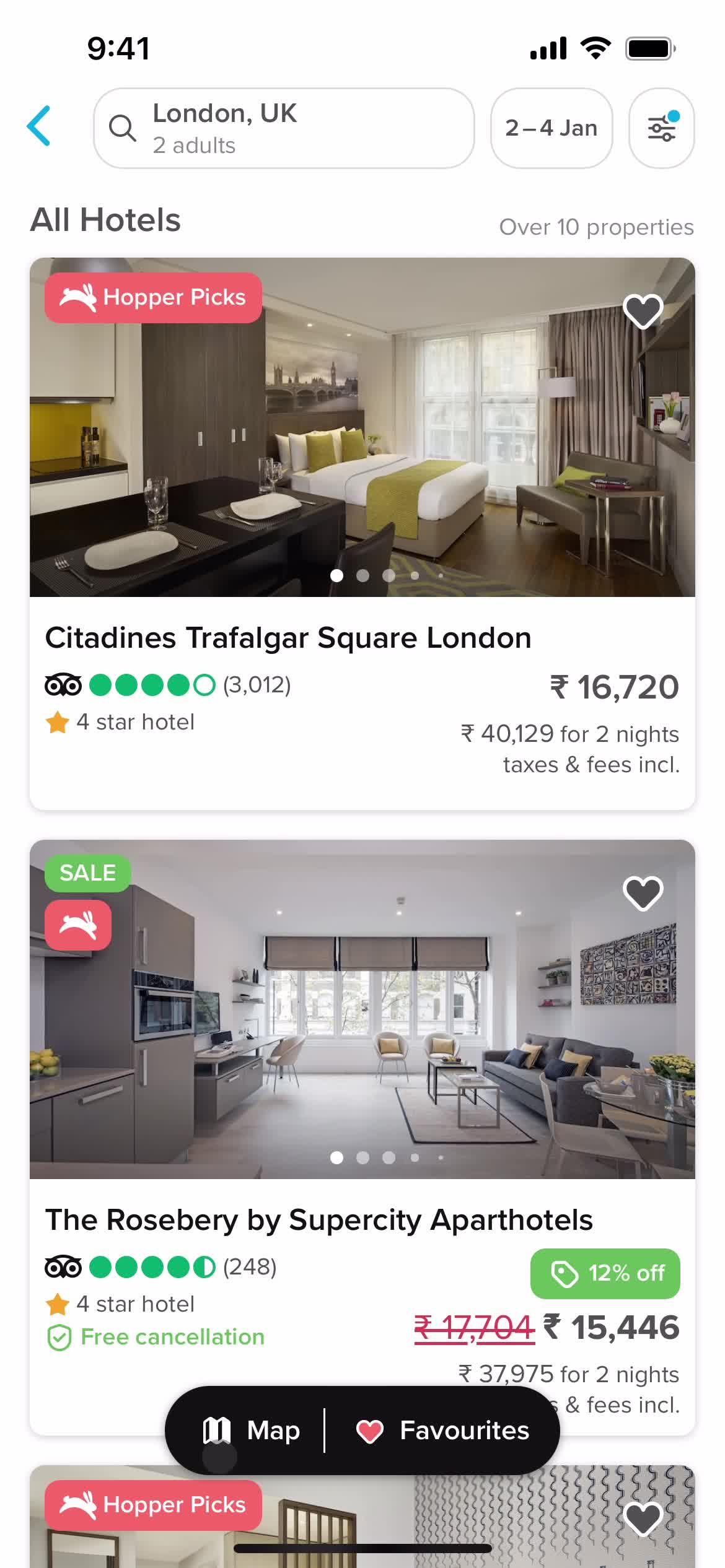Open the London, UK search field
Viewport: 725px width, 1568px height.
284,128
